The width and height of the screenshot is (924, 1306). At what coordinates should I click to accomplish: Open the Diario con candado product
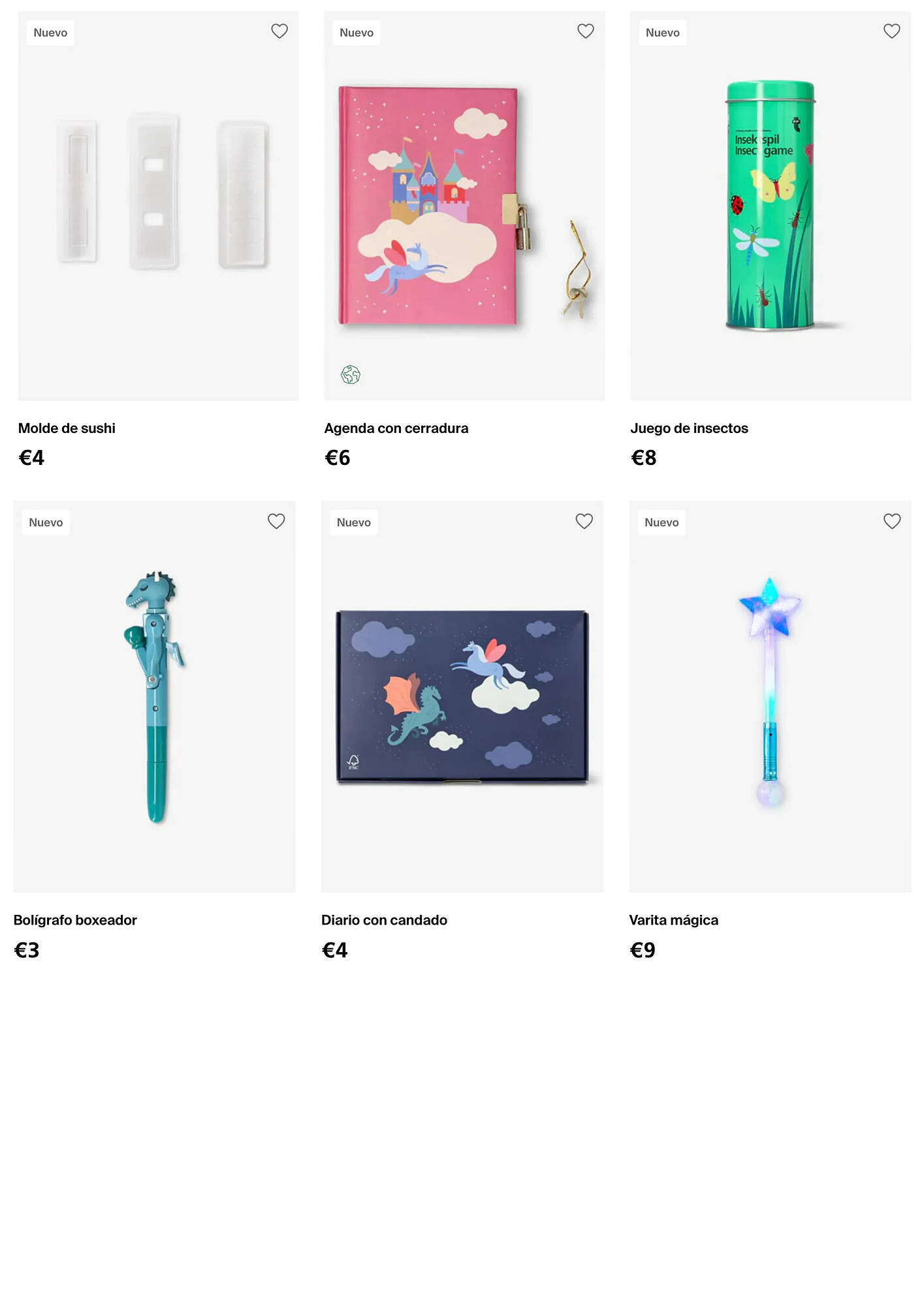click(x=462, y=696)
